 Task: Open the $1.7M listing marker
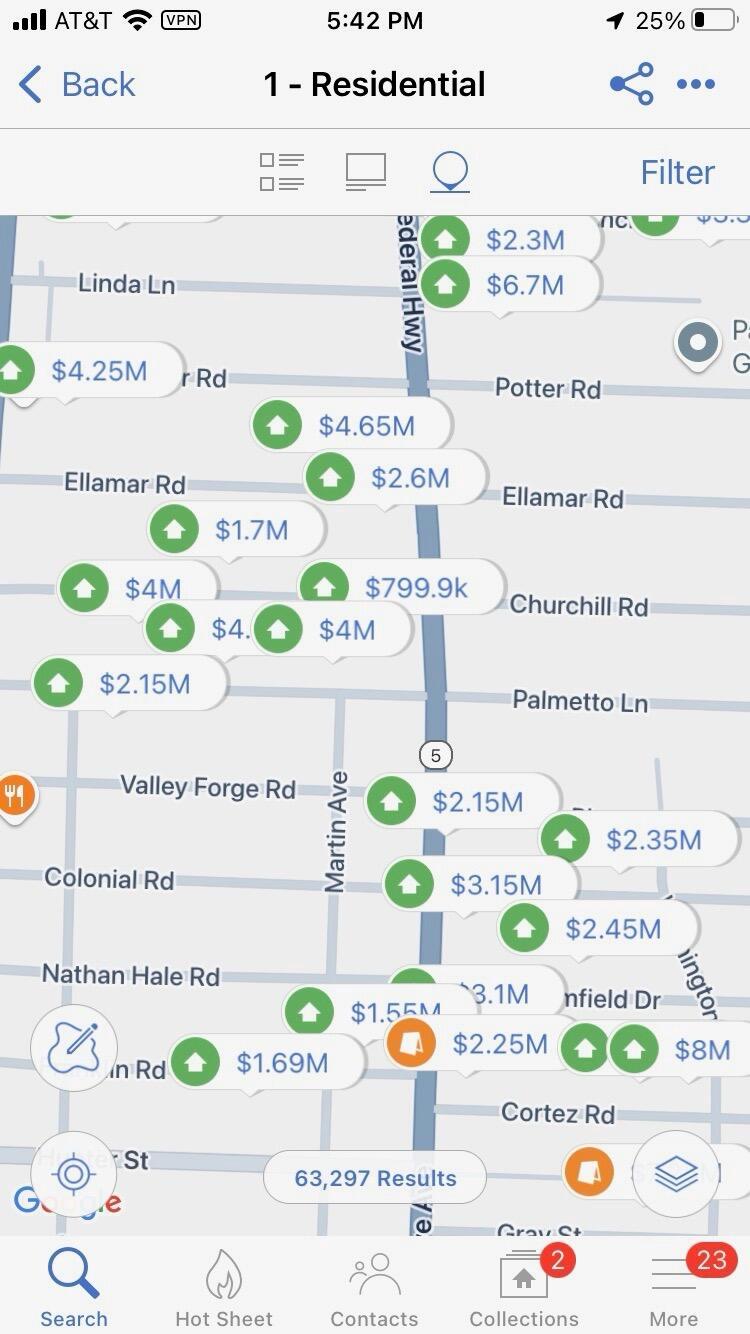point(236,530)
